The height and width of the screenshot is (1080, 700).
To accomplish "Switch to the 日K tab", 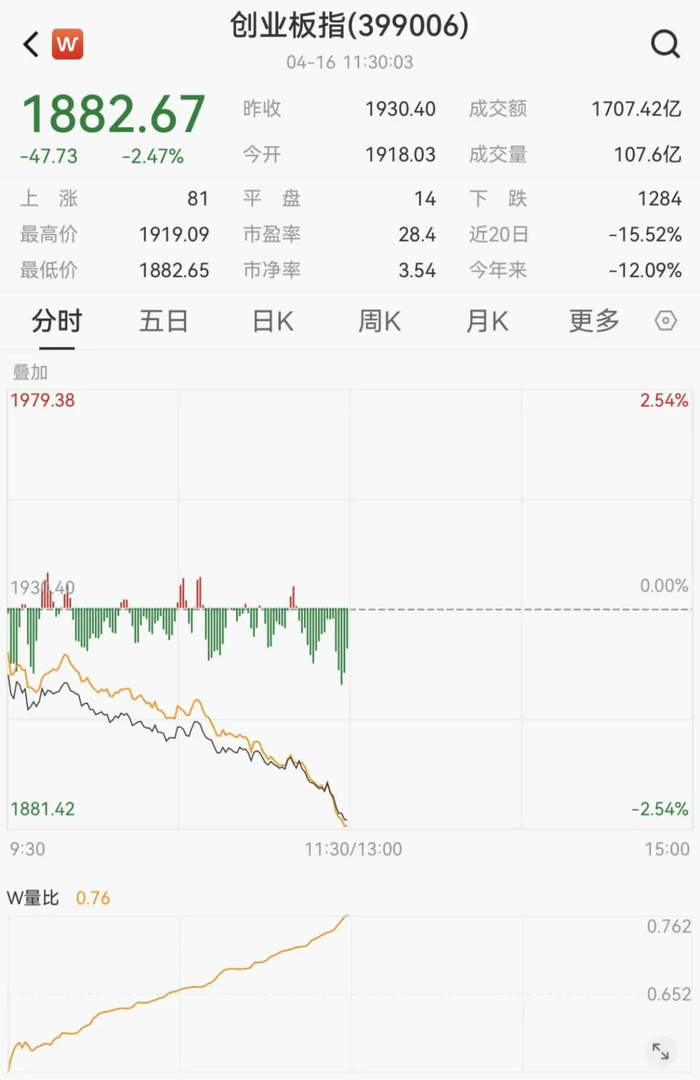I will (x=272, y=321).
